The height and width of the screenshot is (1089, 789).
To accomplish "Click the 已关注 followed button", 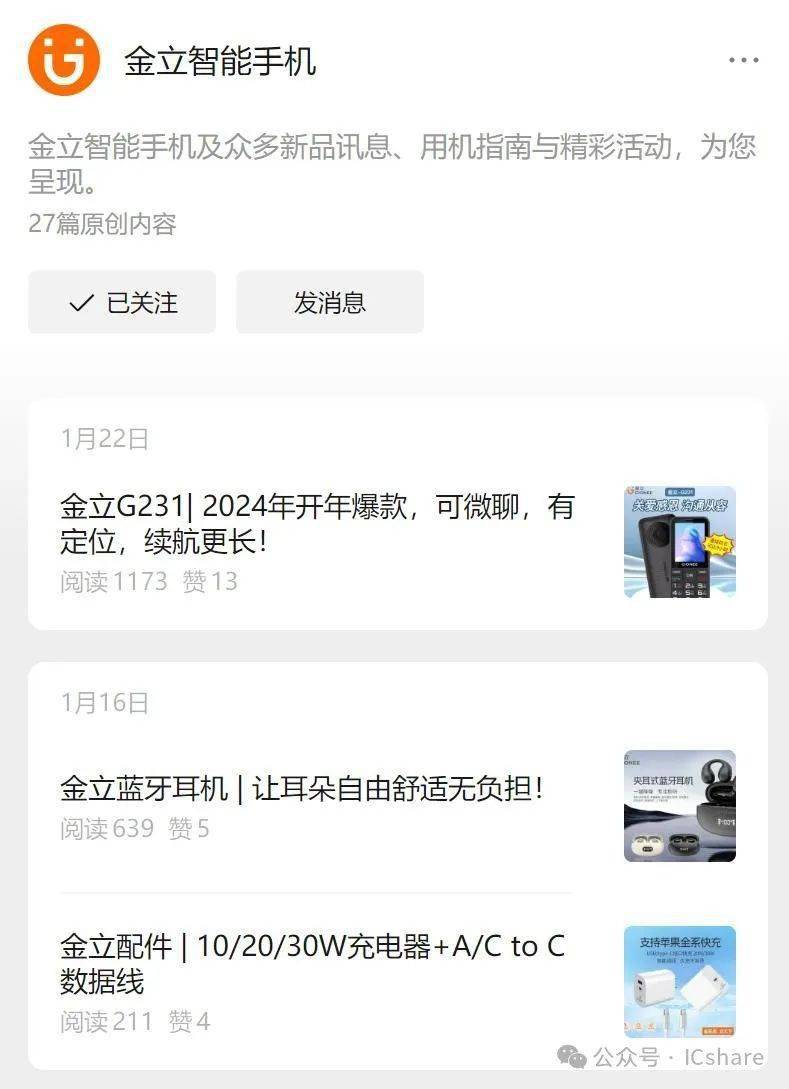I will 122,302.
